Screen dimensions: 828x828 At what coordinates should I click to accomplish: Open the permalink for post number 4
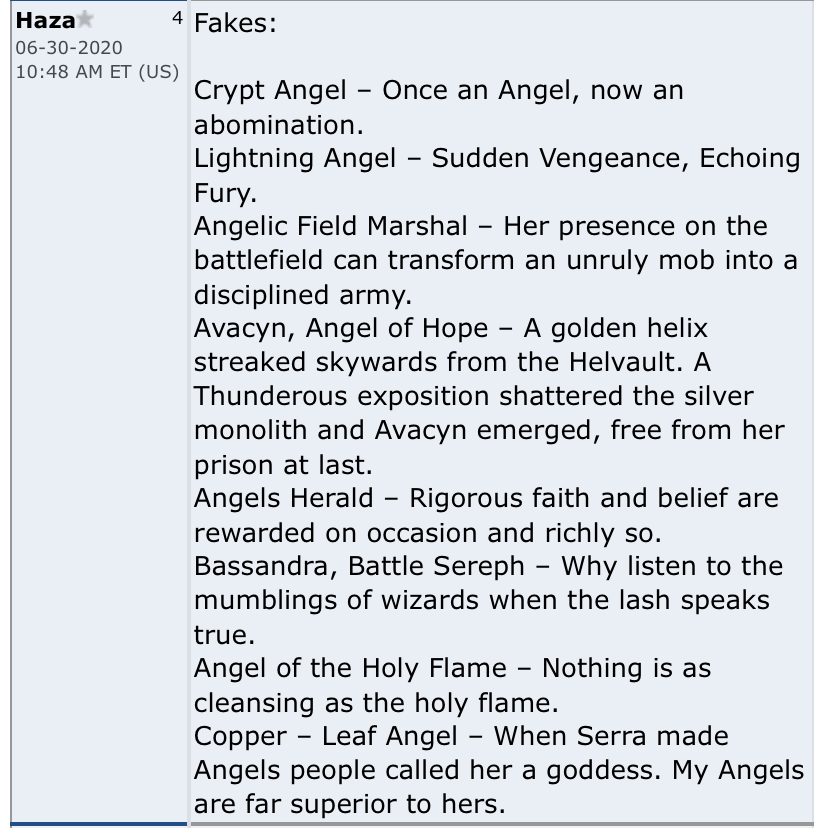pyautogui.click(x=177, y=18)
